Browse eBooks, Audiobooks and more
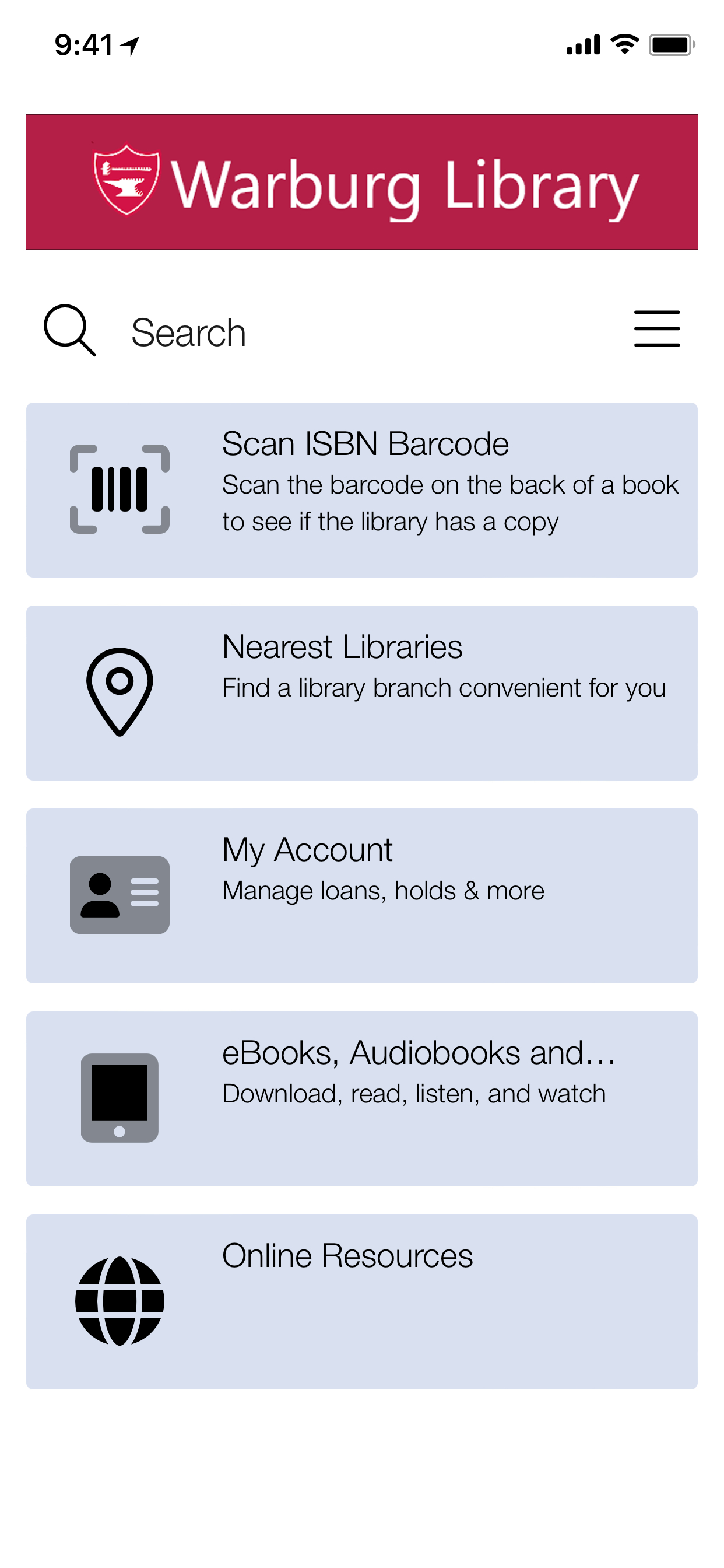 (361, 1098)
